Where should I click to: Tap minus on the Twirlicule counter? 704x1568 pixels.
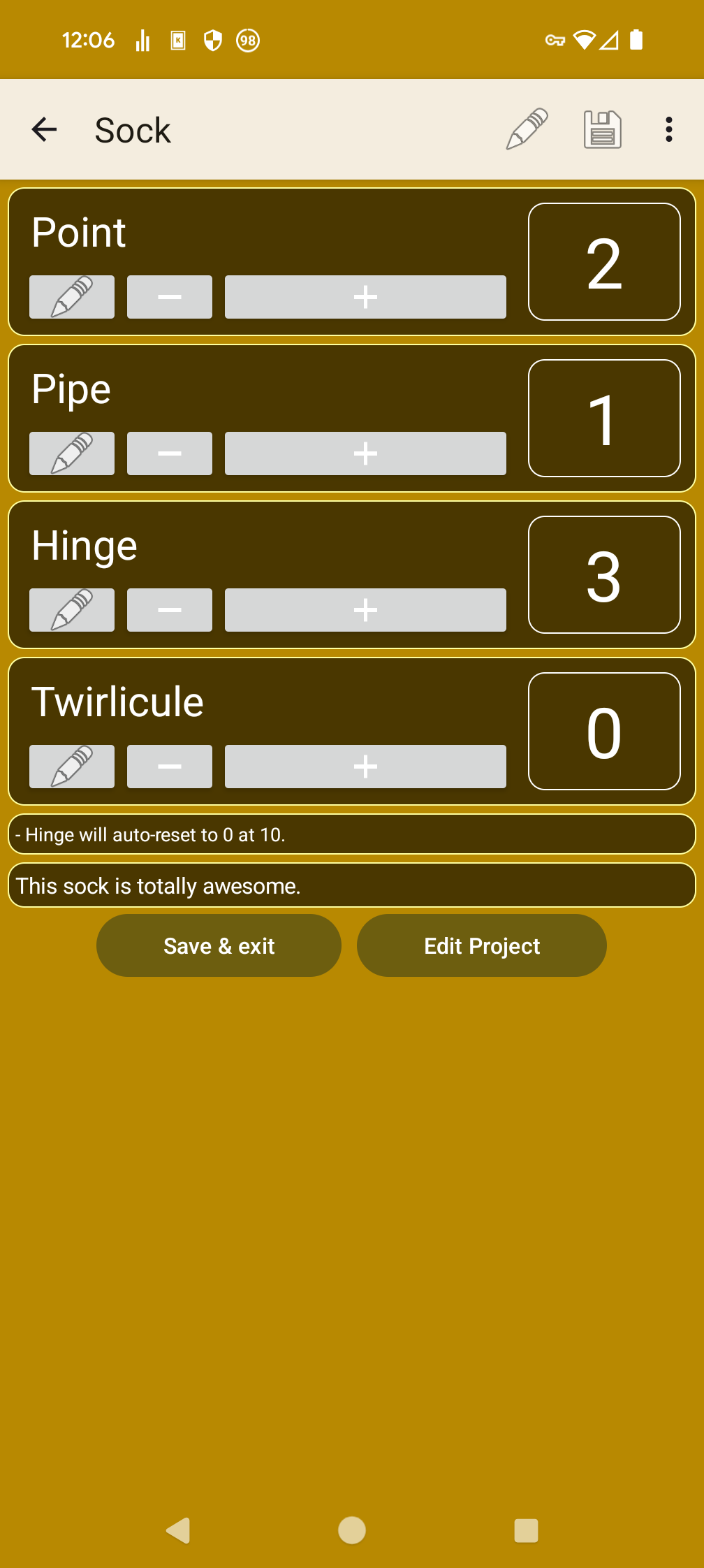tap(169, 767)
